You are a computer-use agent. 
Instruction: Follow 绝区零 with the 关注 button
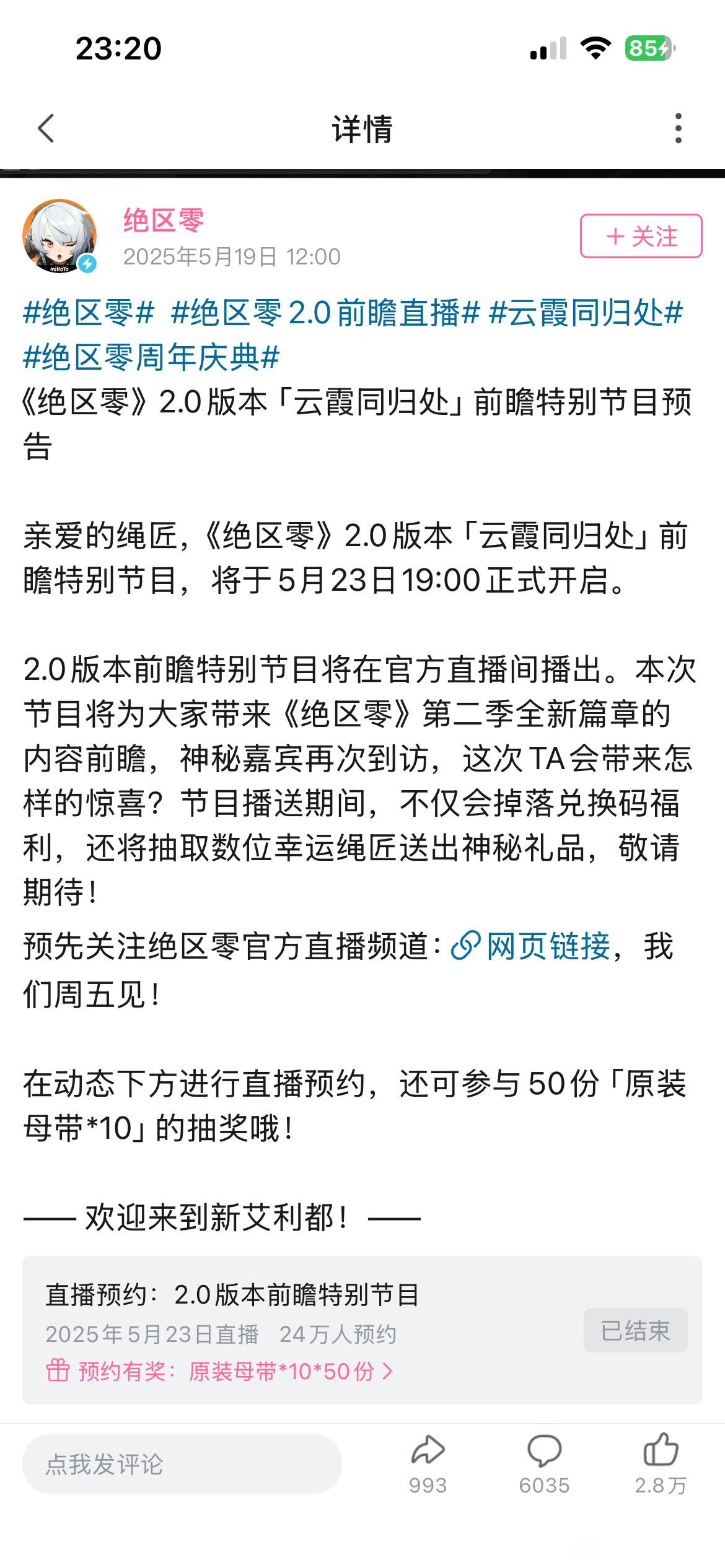[x=641, y=236]
